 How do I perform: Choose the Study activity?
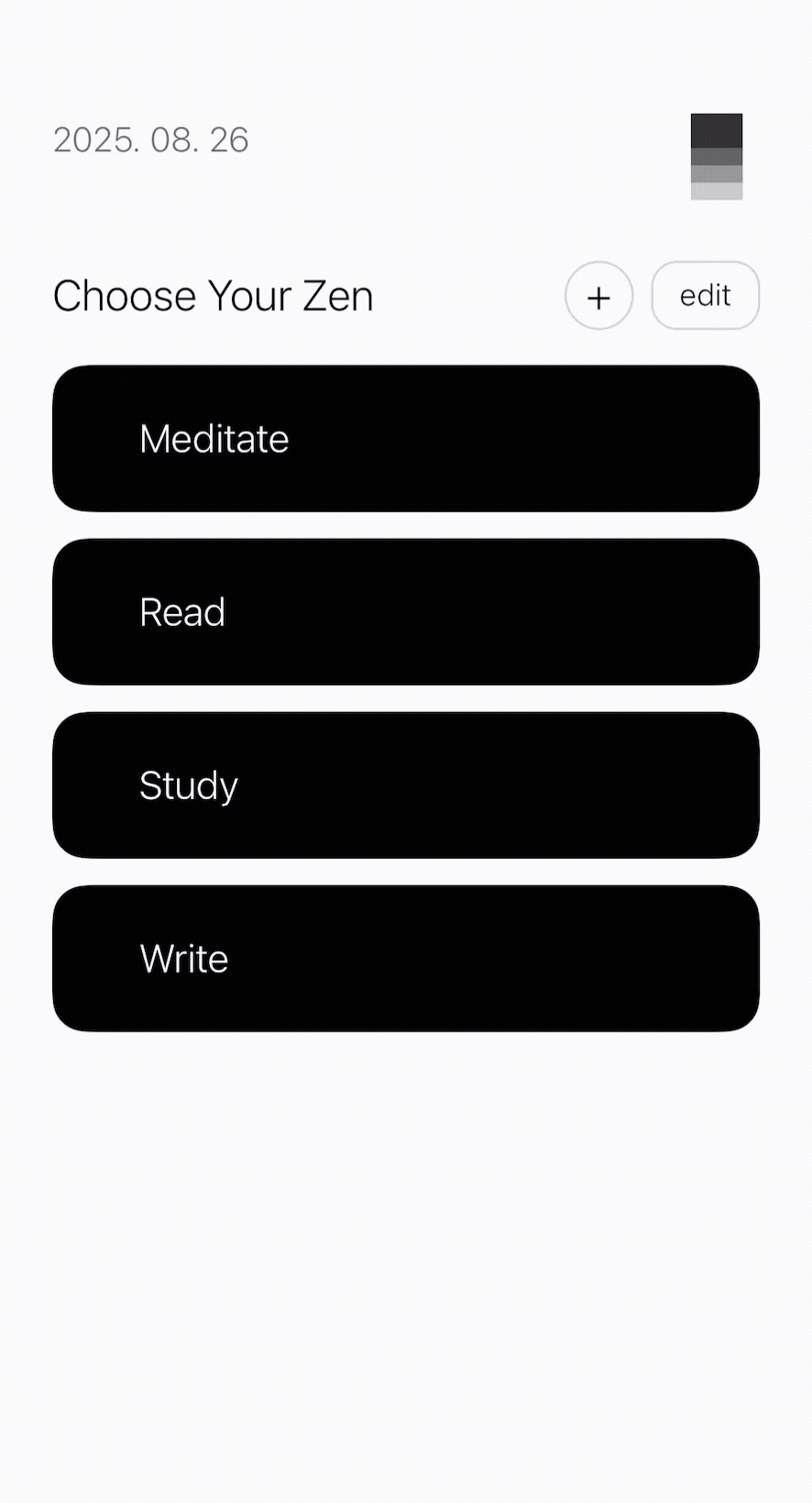coord(405,785)
